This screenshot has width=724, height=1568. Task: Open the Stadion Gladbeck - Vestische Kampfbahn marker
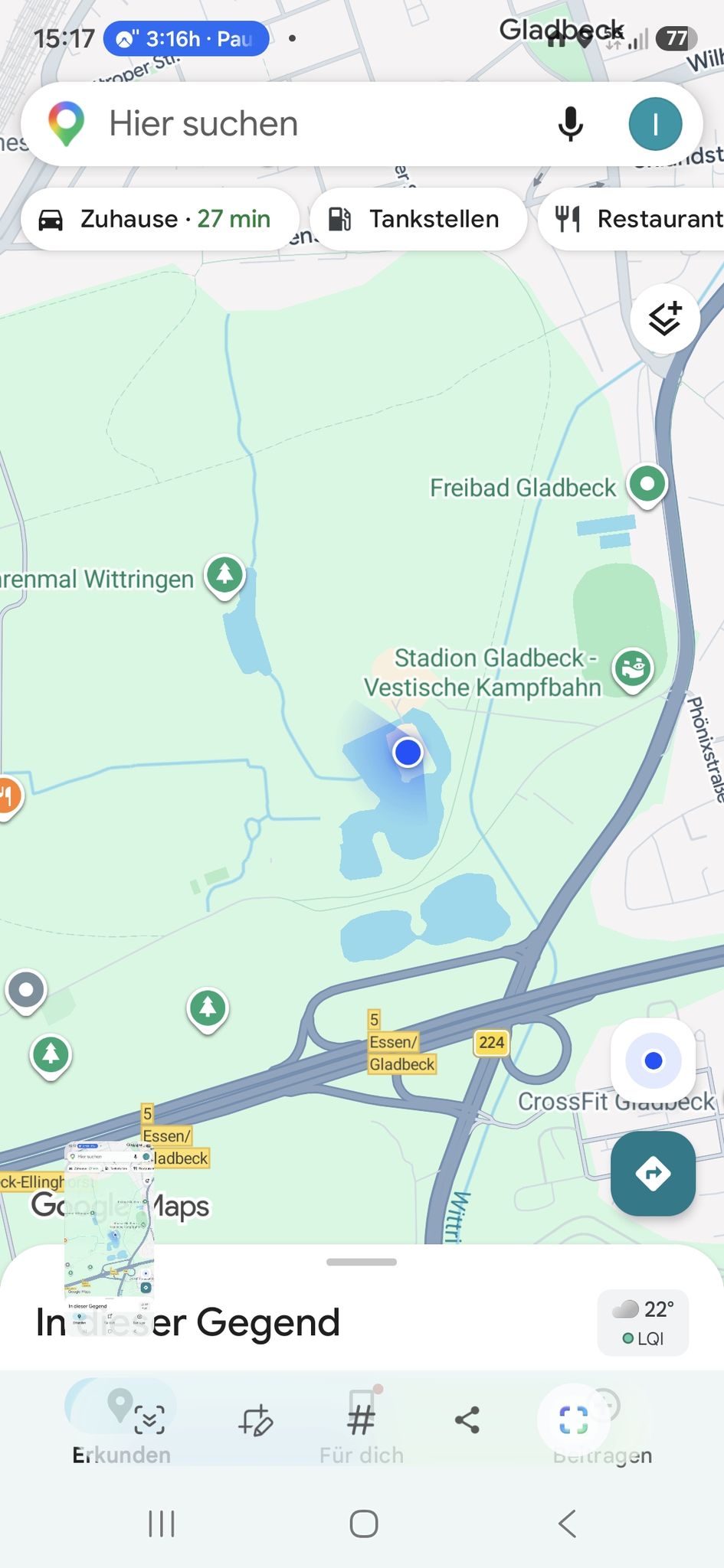pos(633,668)
